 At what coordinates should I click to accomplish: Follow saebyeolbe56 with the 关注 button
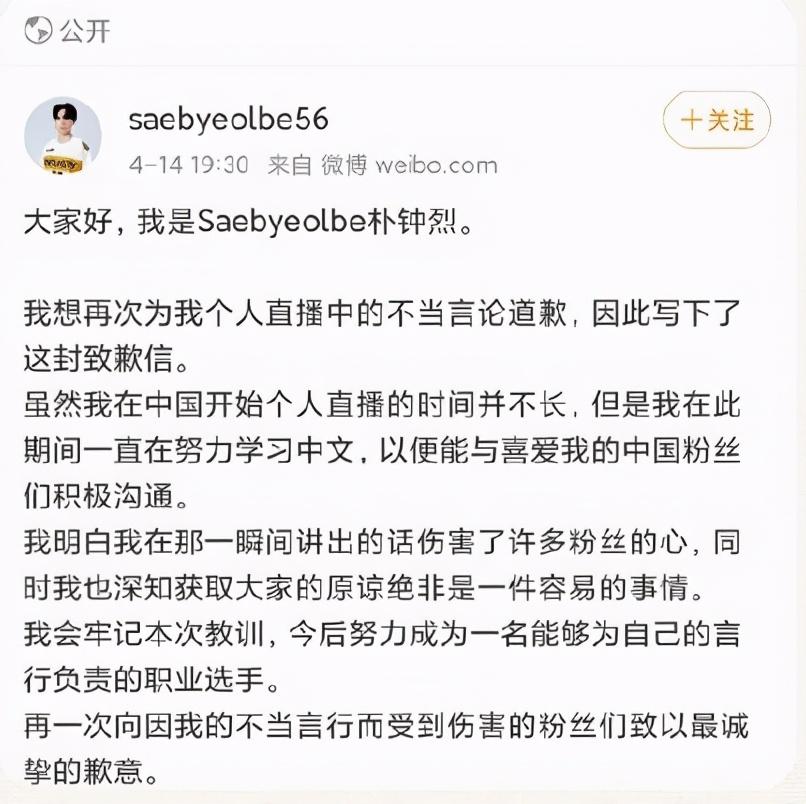[716, 121]
